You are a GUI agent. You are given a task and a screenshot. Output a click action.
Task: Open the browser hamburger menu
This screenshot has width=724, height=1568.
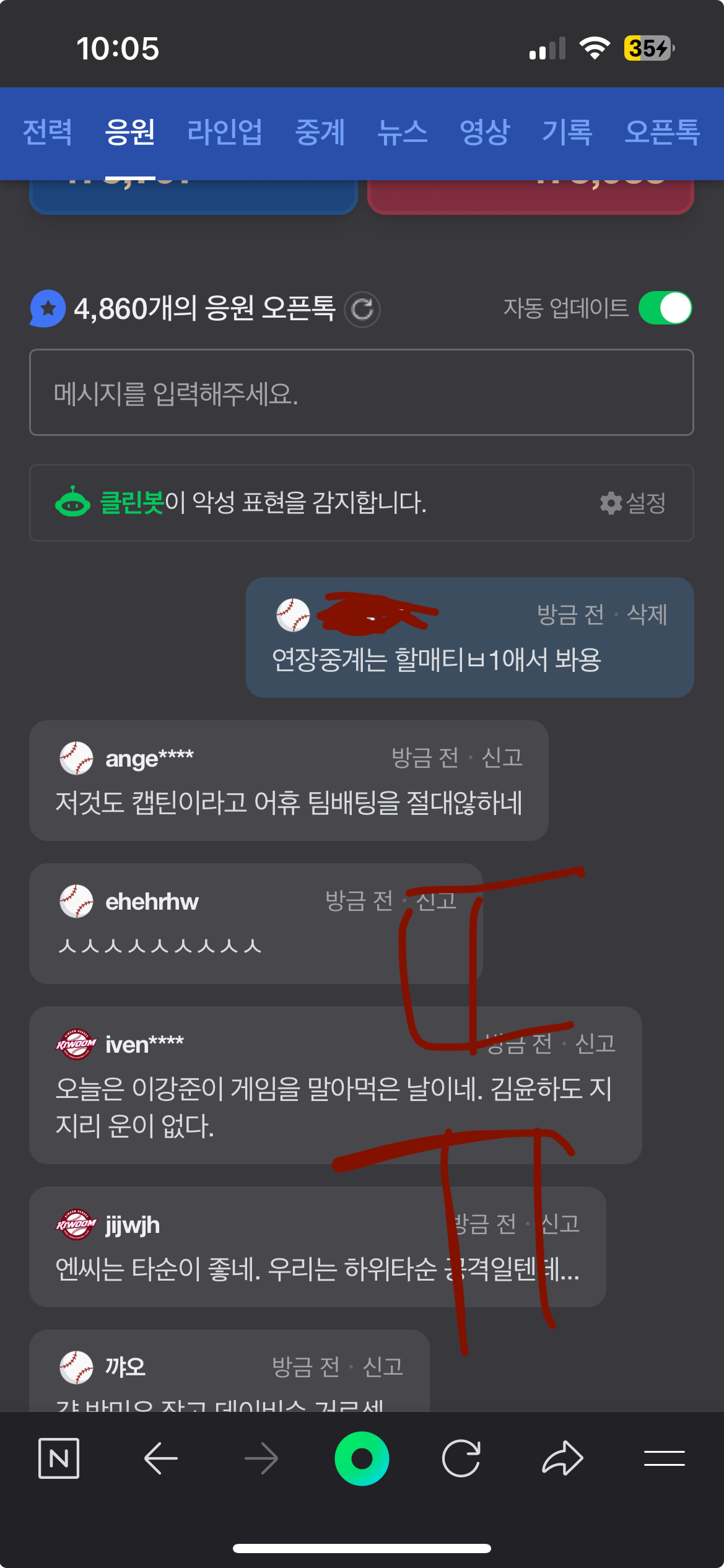(664, 1458)
